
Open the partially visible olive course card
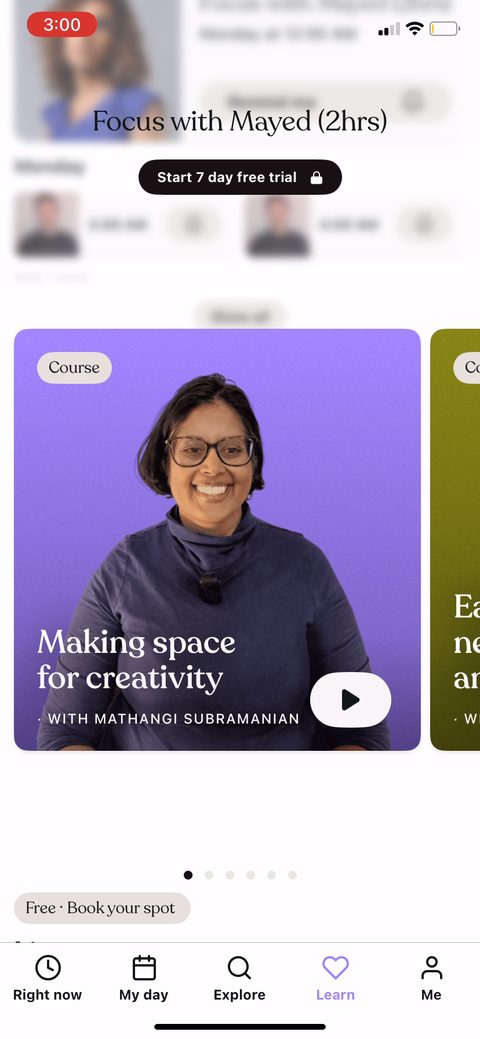[455, 539]
